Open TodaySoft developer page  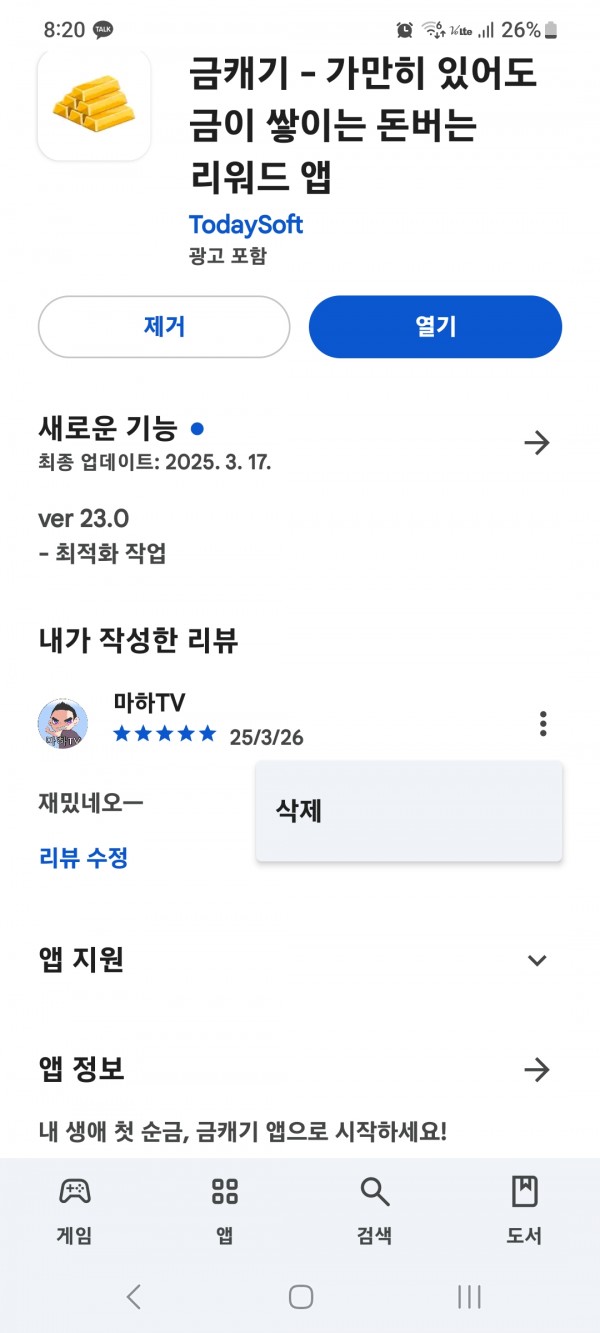246,224
